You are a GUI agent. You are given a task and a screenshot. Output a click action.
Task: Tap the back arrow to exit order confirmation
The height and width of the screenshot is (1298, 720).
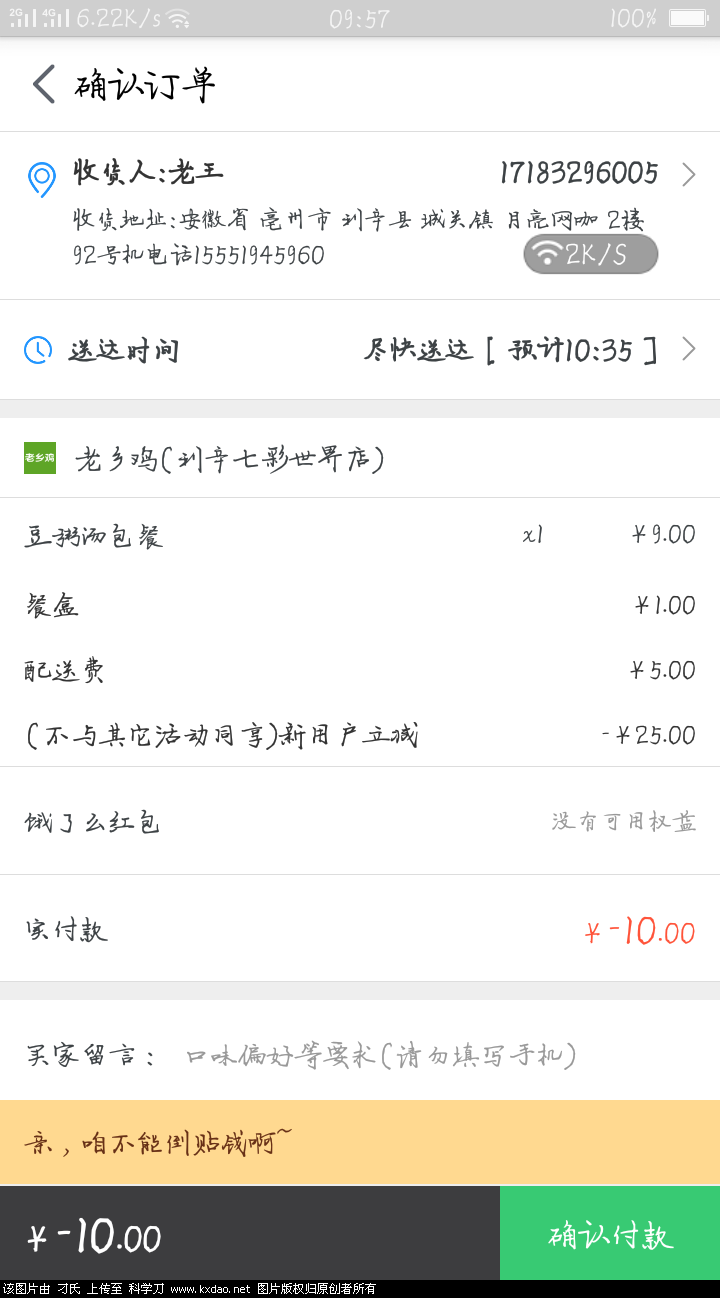coord(42,85)
